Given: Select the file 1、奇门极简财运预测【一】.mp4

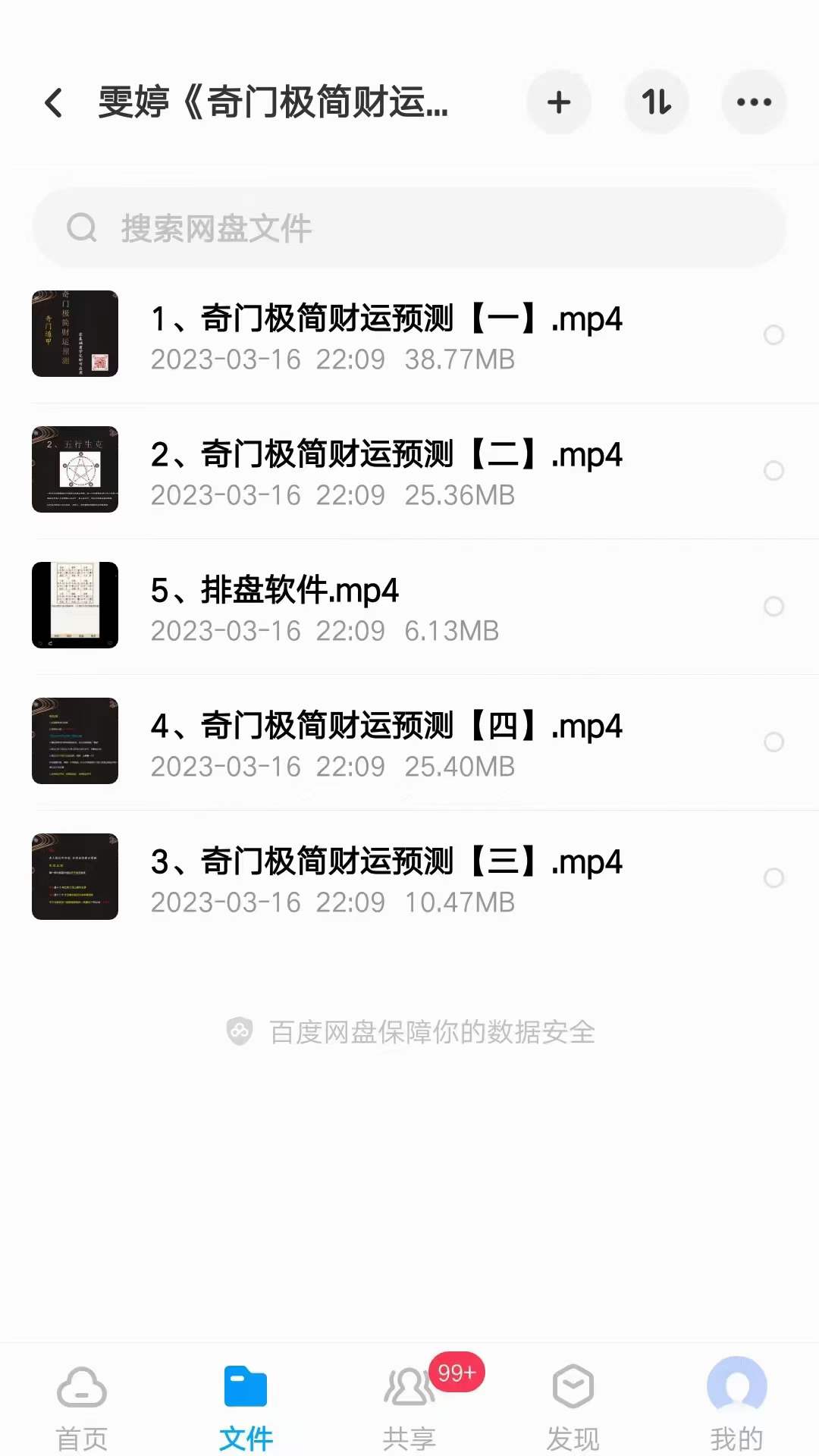Looking at the screenshot, I should point(387,334).
